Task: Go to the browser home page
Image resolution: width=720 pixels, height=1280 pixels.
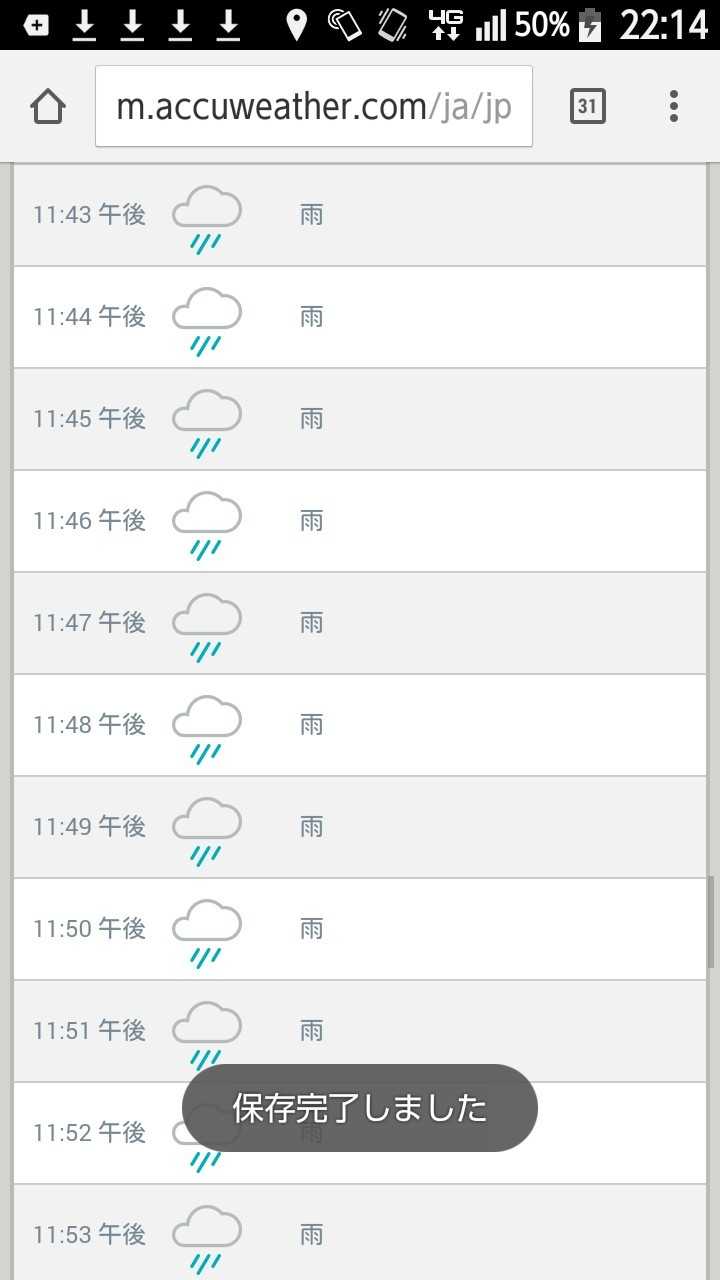Action: [48, 106]
